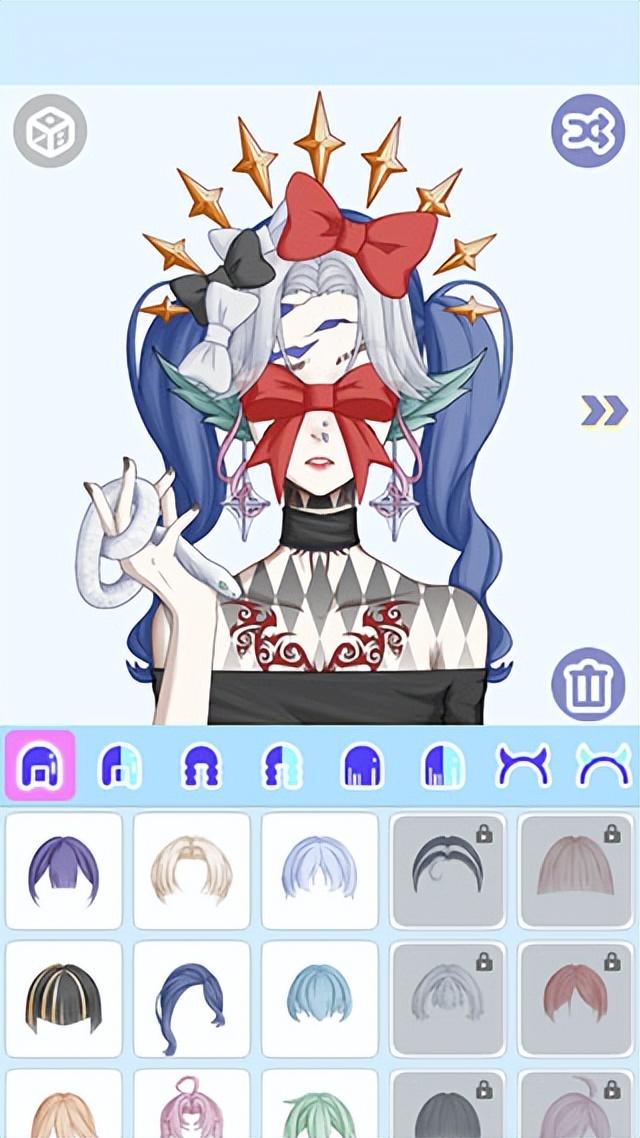Select the highlighted front hair category tab

pos(40,766)
